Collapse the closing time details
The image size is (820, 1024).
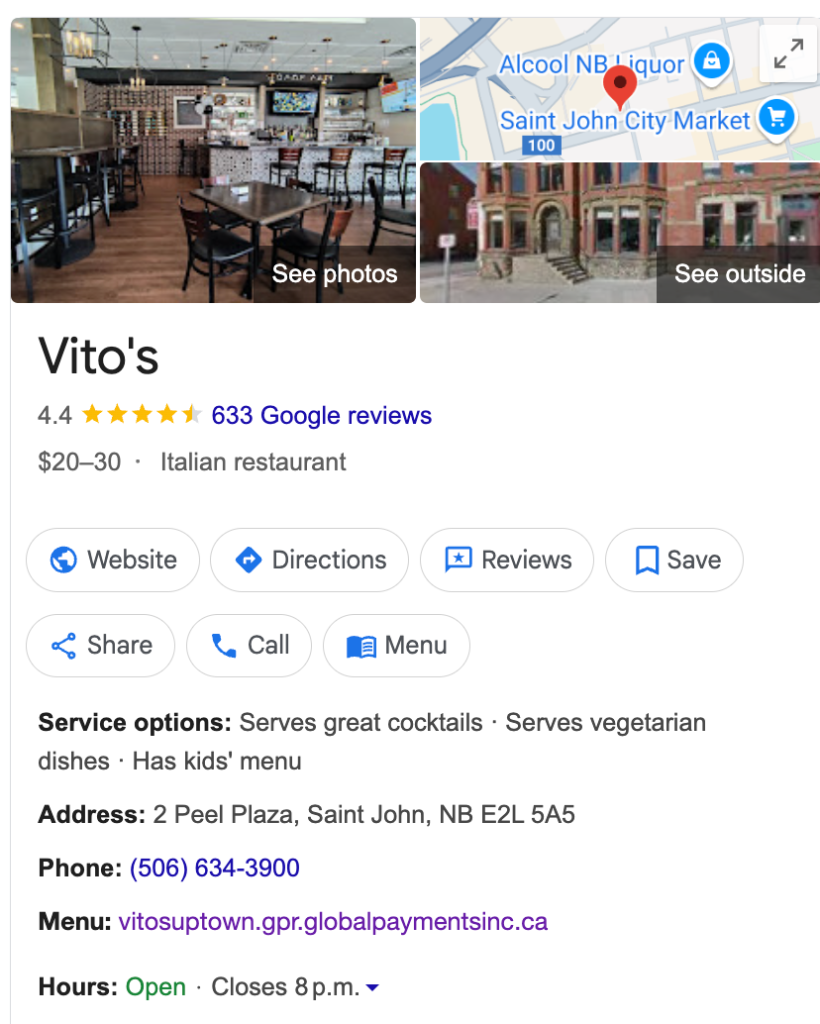point(371,988)
